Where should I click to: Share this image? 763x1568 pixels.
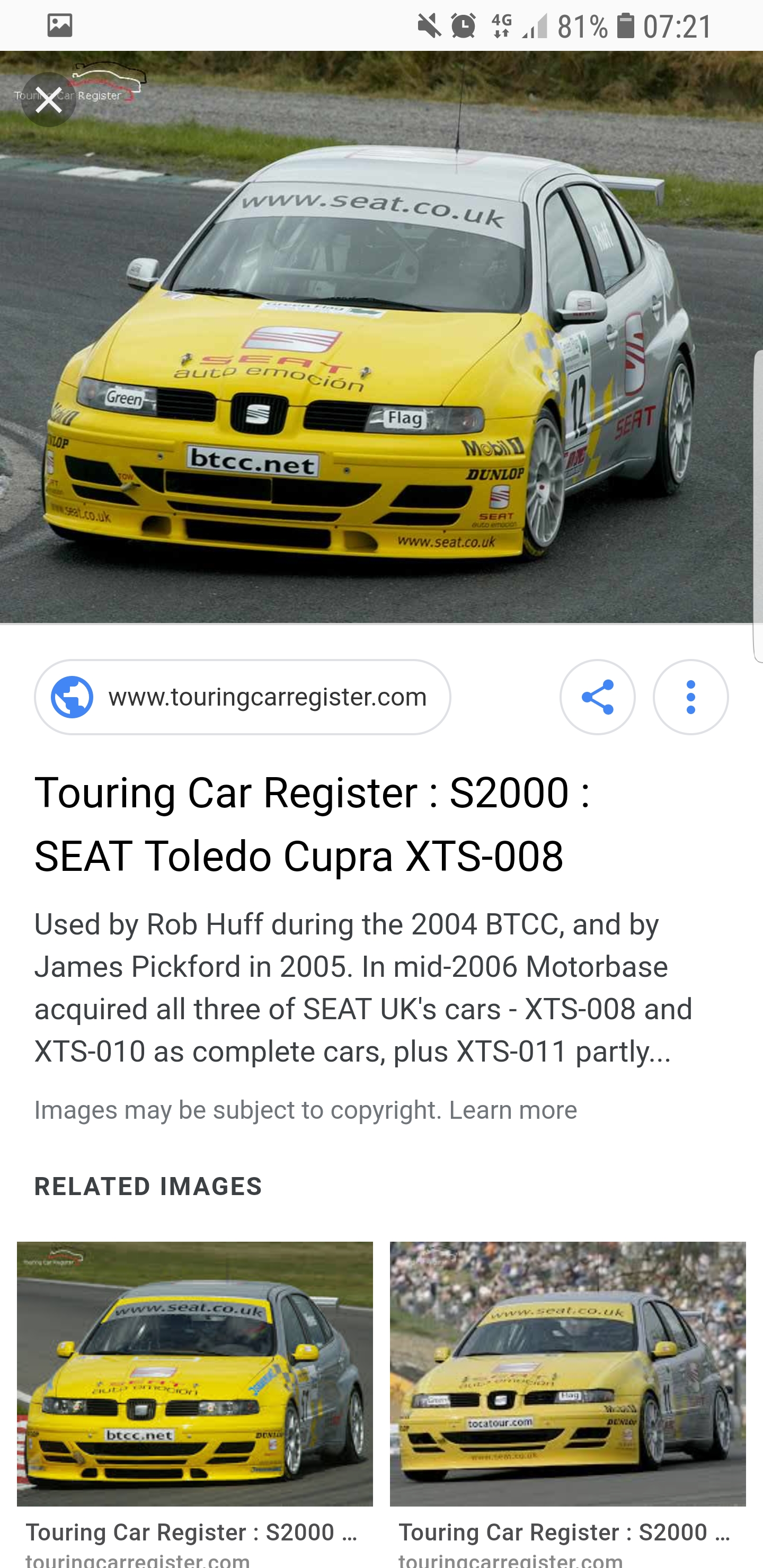tap(597, 697)
